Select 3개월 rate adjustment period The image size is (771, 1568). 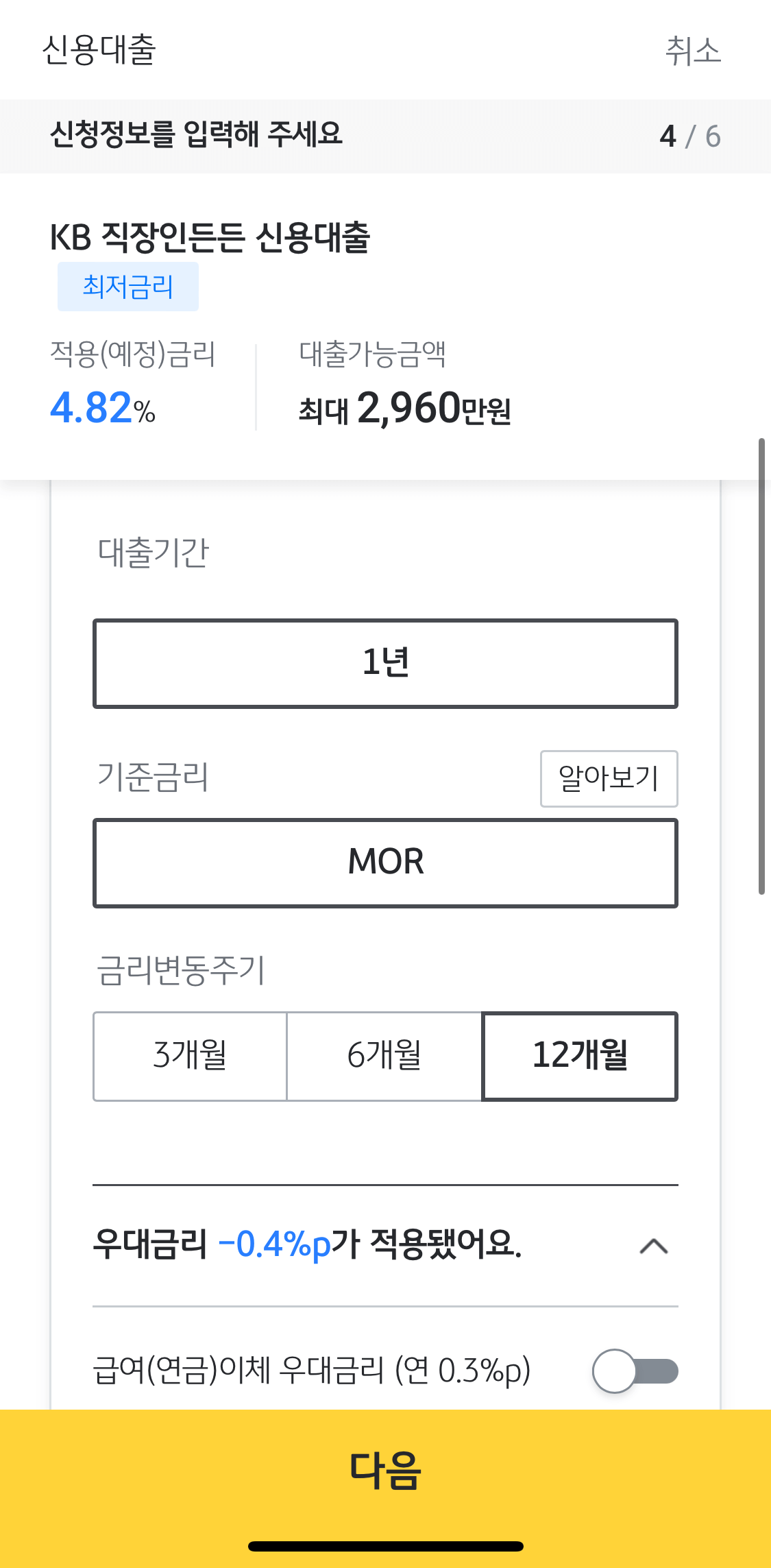click(x=189, y=1056)
